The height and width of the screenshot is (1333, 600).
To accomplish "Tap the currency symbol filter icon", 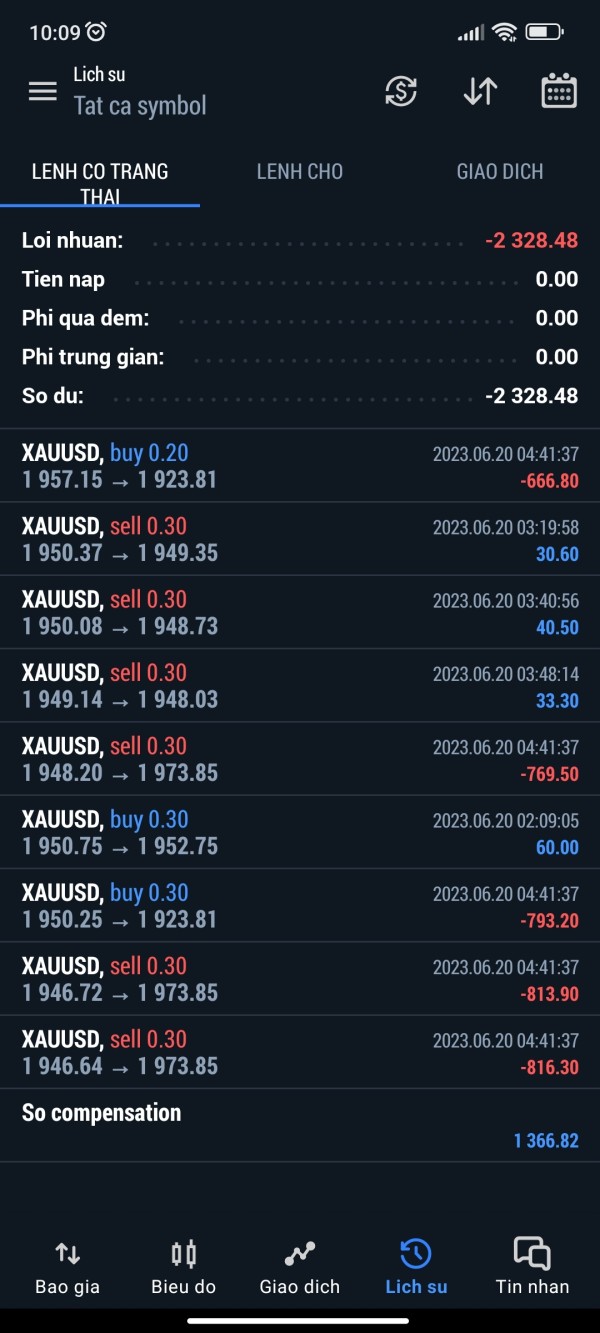I will click(x=401, y=91).
